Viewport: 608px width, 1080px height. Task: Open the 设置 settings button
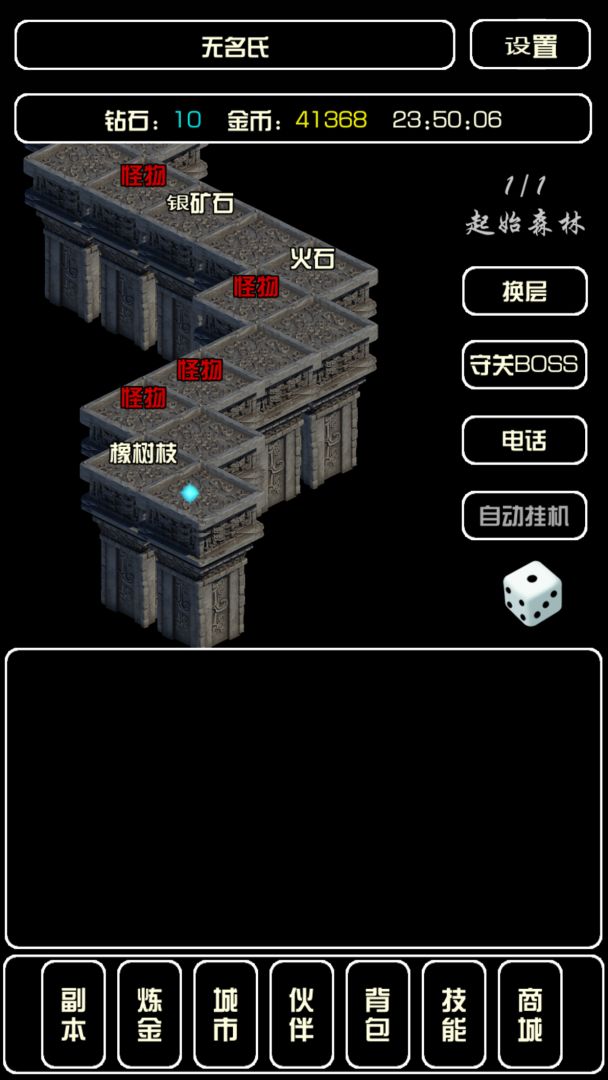(531, 46)
